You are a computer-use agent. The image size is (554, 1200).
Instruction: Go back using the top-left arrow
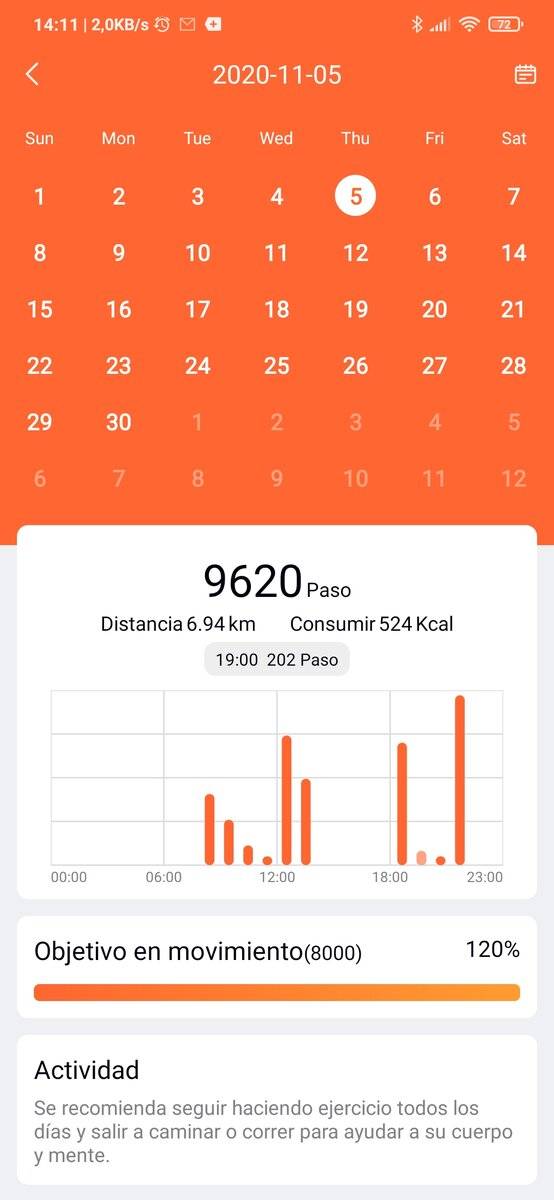tap(32, 74)
